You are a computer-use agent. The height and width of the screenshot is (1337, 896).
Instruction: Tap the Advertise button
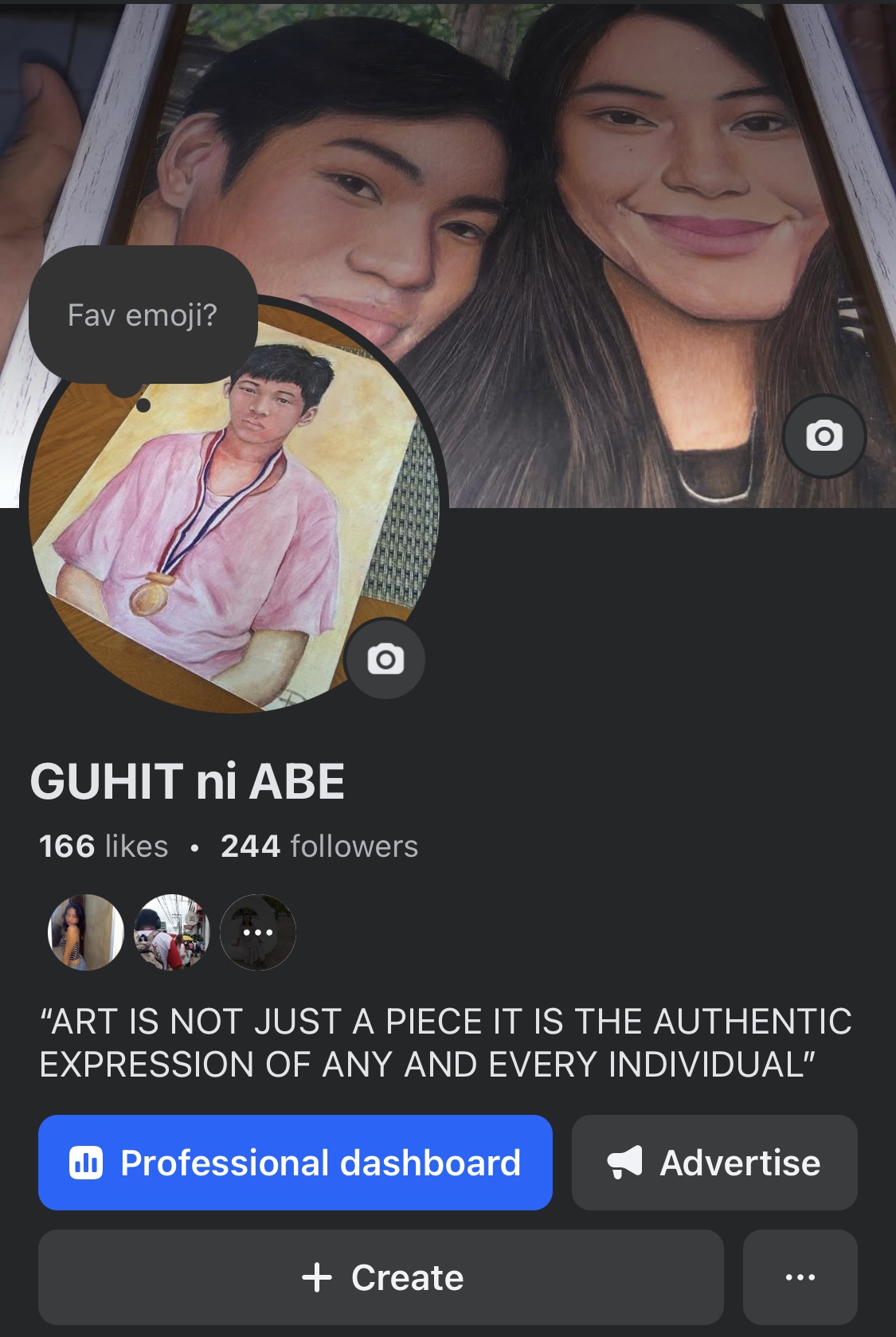coord(714,1163)
